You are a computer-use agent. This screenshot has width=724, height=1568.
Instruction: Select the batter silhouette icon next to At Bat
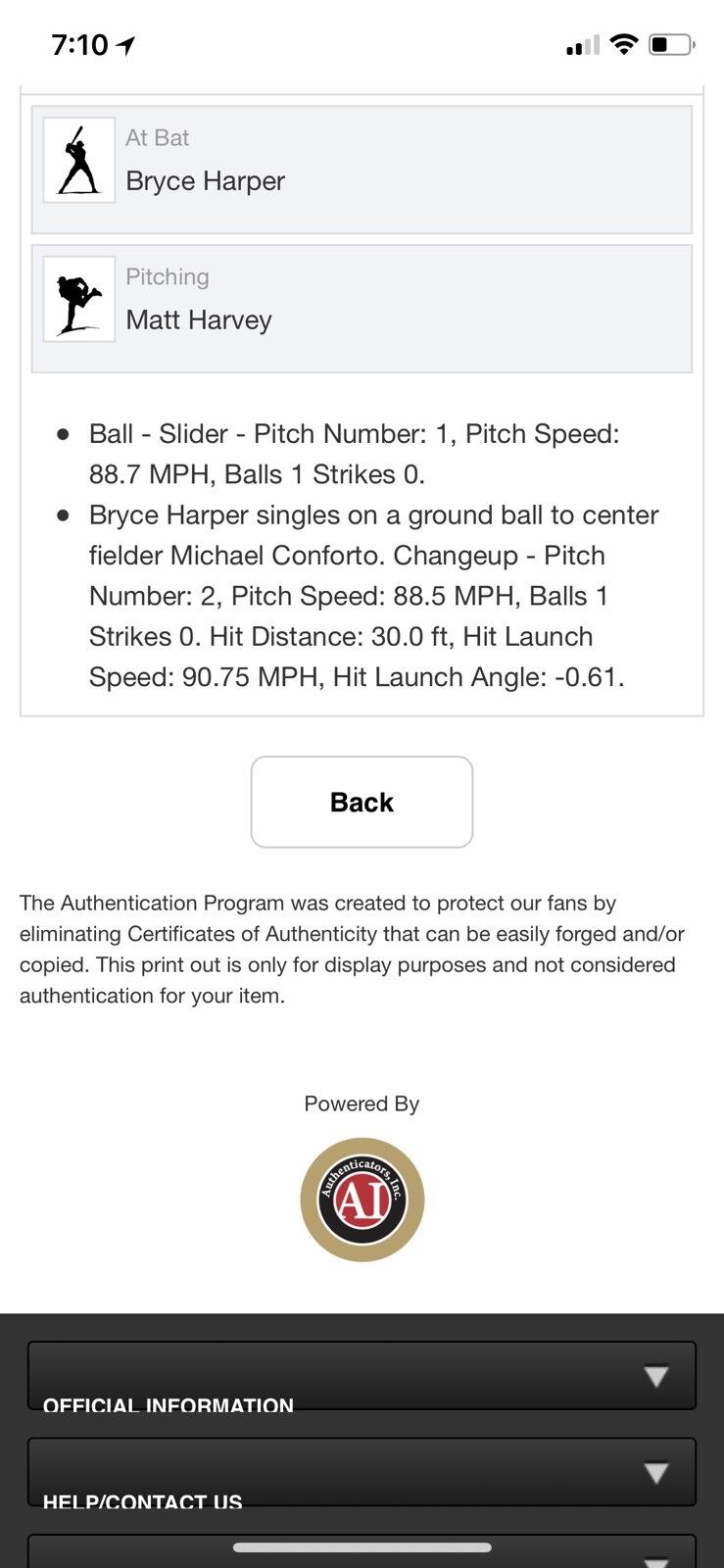78,161
